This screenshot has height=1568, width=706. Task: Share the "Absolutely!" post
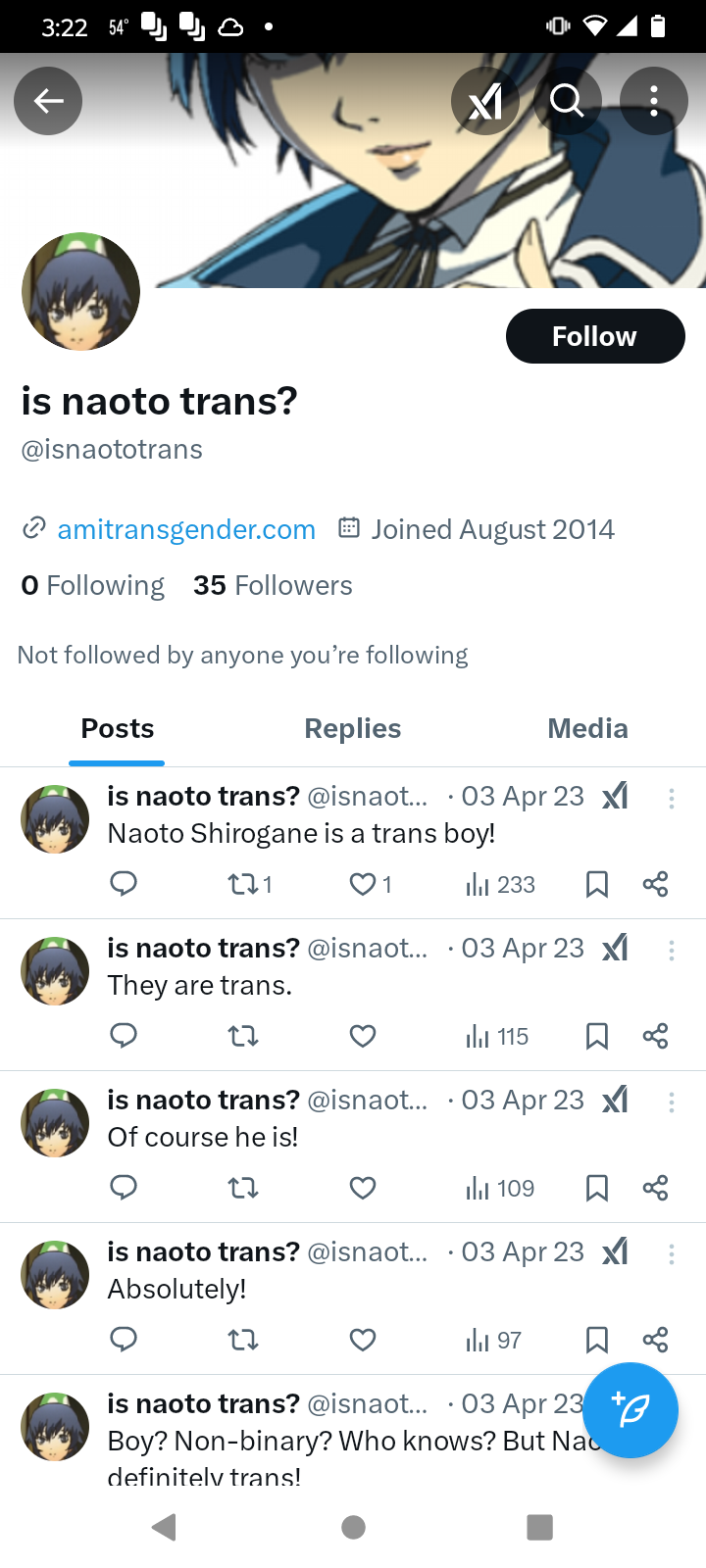tap(655, 1340)
